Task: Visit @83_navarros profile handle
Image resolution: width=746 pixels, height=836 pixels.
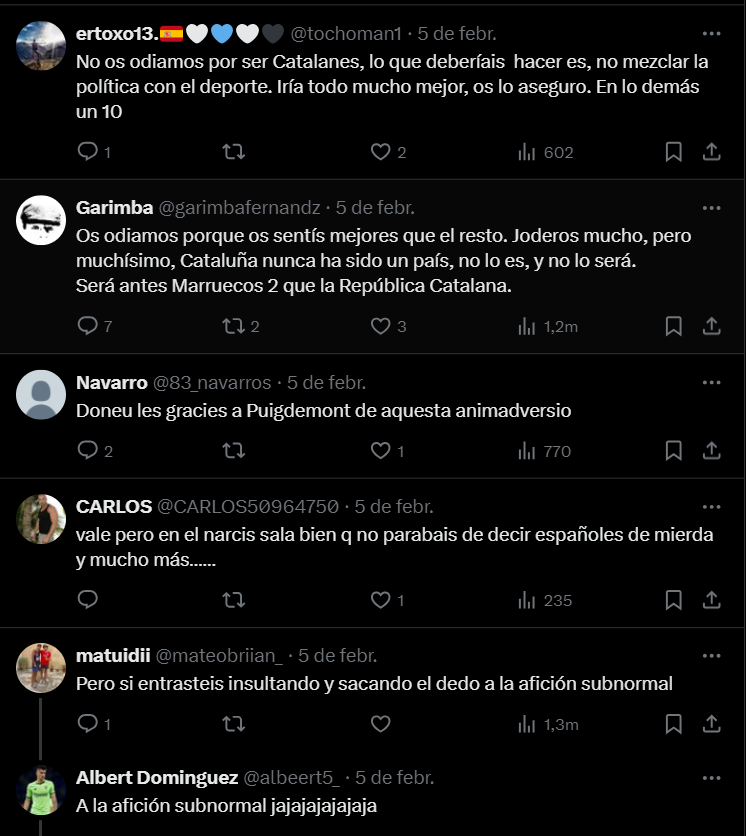Action: (211, 382)
